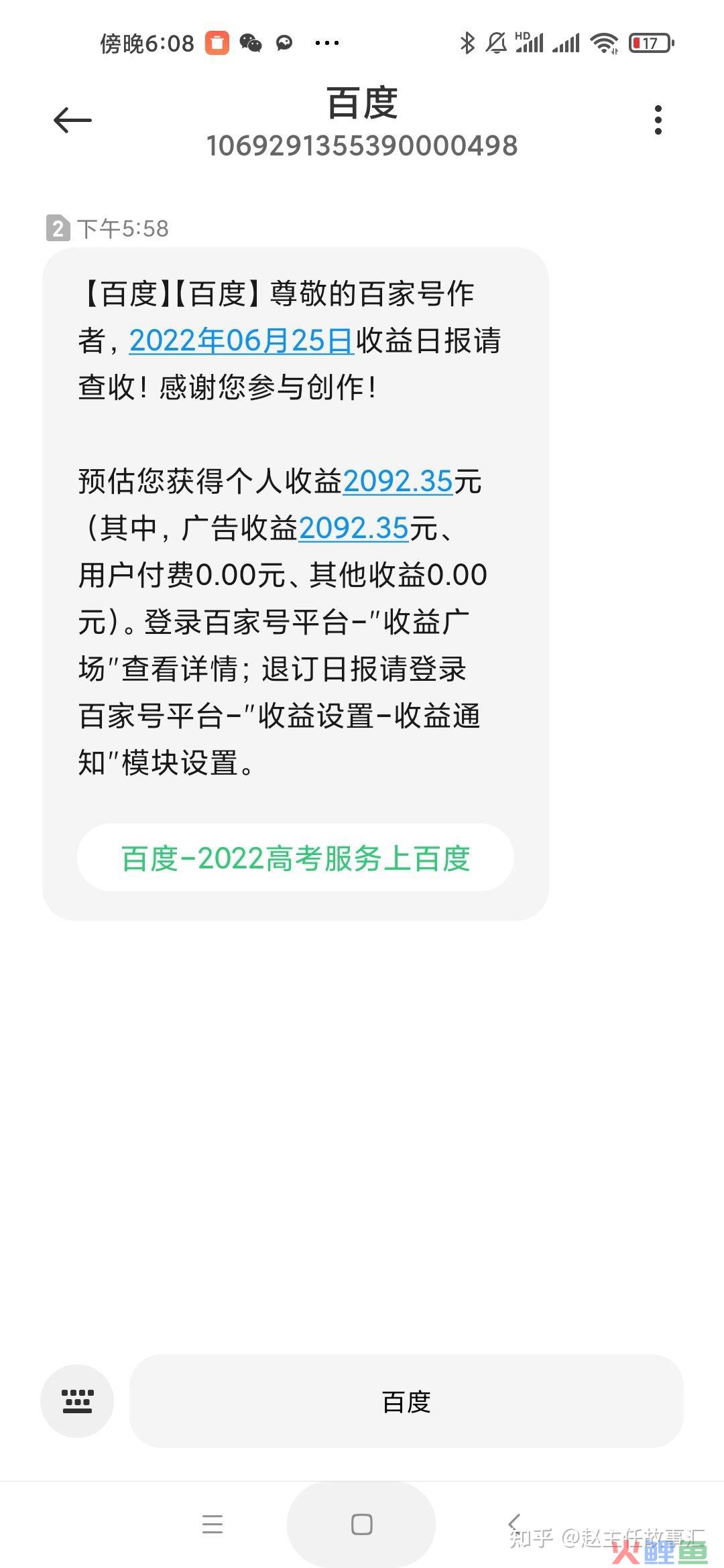Tap the 2092.35 link after 个人收益
The height and width of the screenshot is (1568, 724).
coord(398,481)
